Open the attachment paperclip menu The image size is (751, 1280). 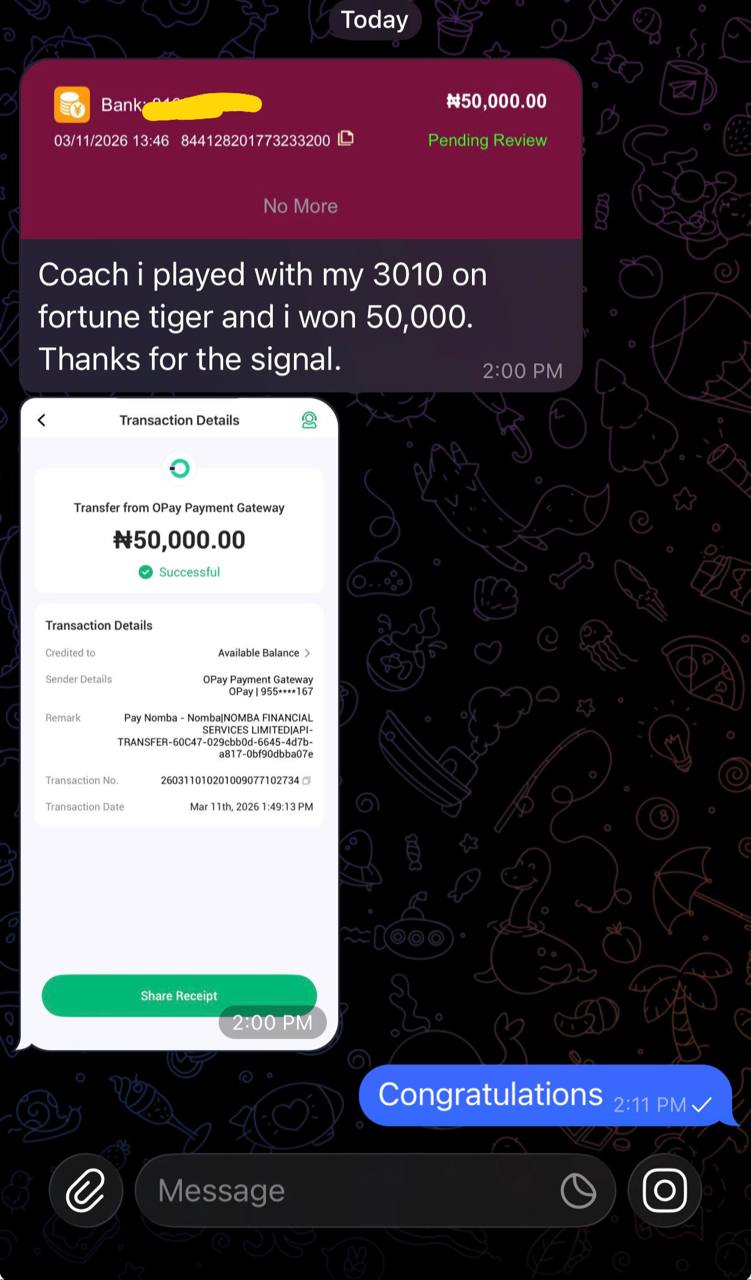tap(86, 1190)
